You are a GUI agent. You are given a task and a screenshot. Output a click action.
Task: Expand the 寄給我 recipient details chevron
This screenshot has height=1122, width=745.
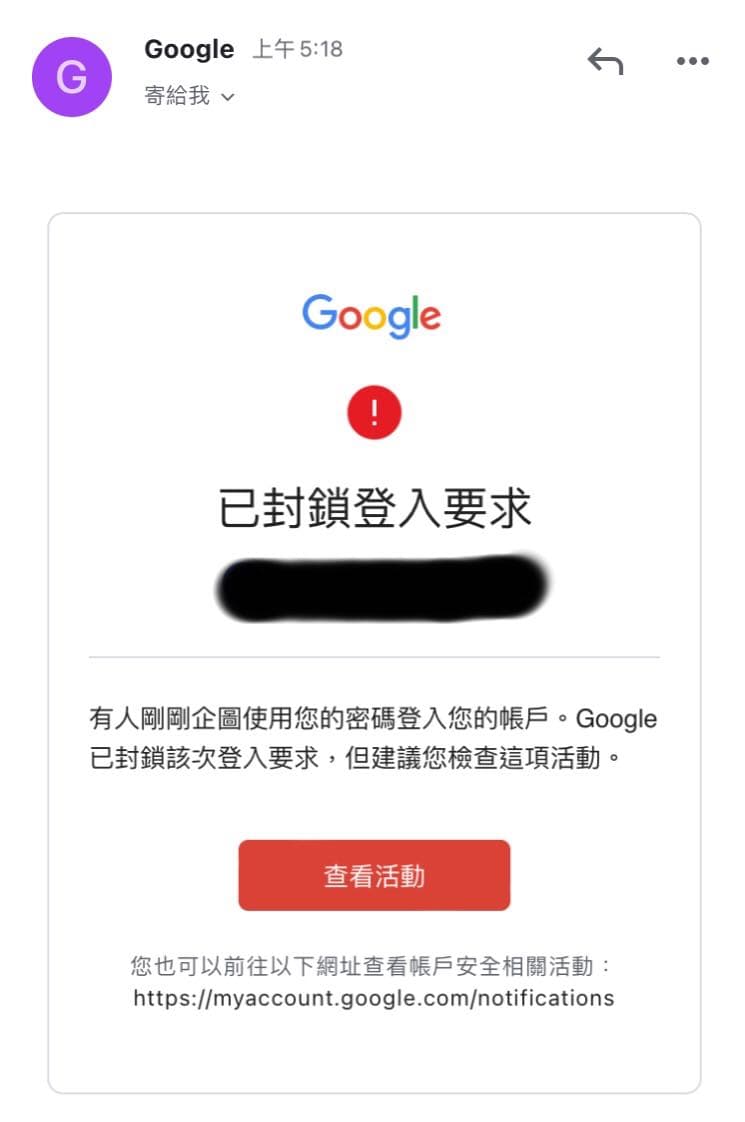pos(225,98)
